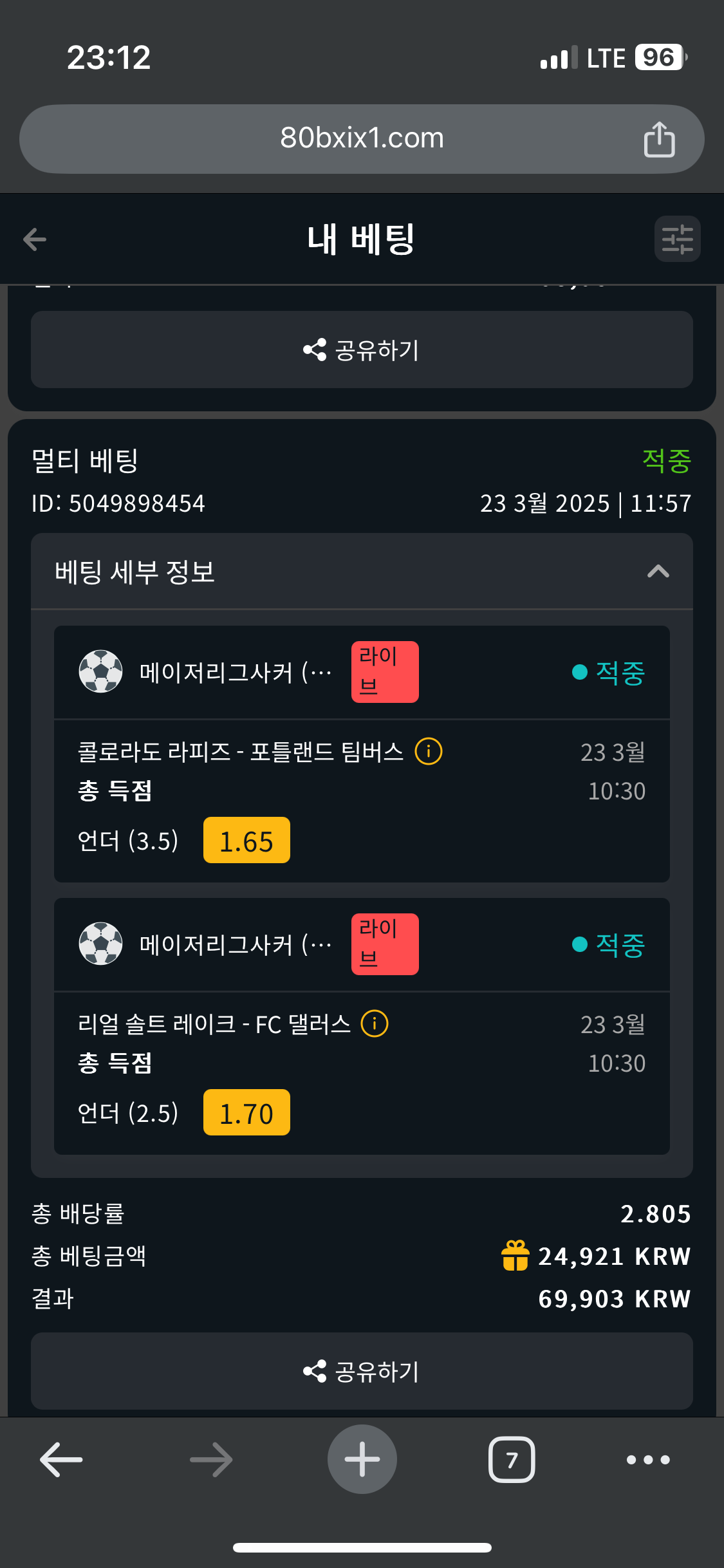Tap the top 공유하기 button

point(362,350)
